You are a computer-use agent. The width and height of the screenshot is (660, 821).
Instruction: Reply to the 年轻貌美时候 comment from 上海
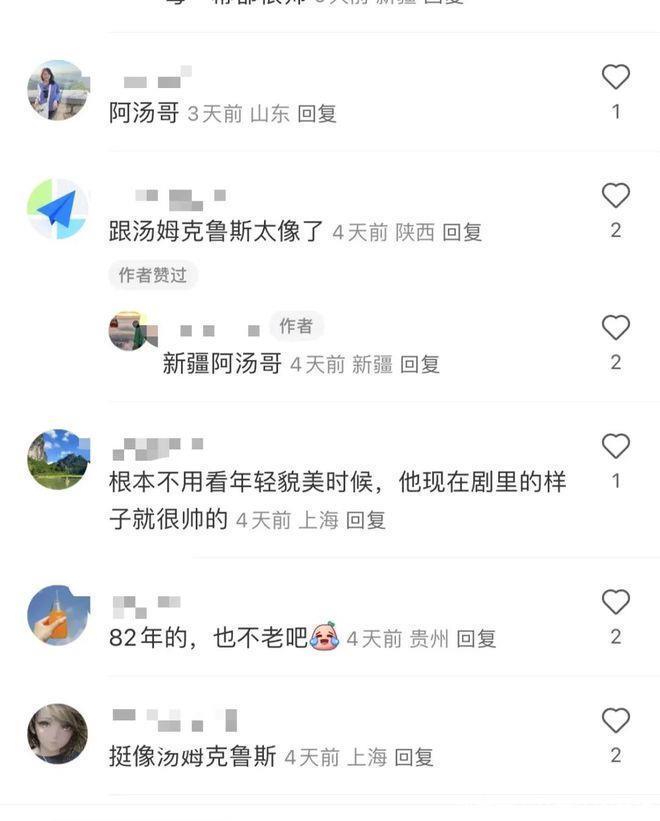[366, 520]
